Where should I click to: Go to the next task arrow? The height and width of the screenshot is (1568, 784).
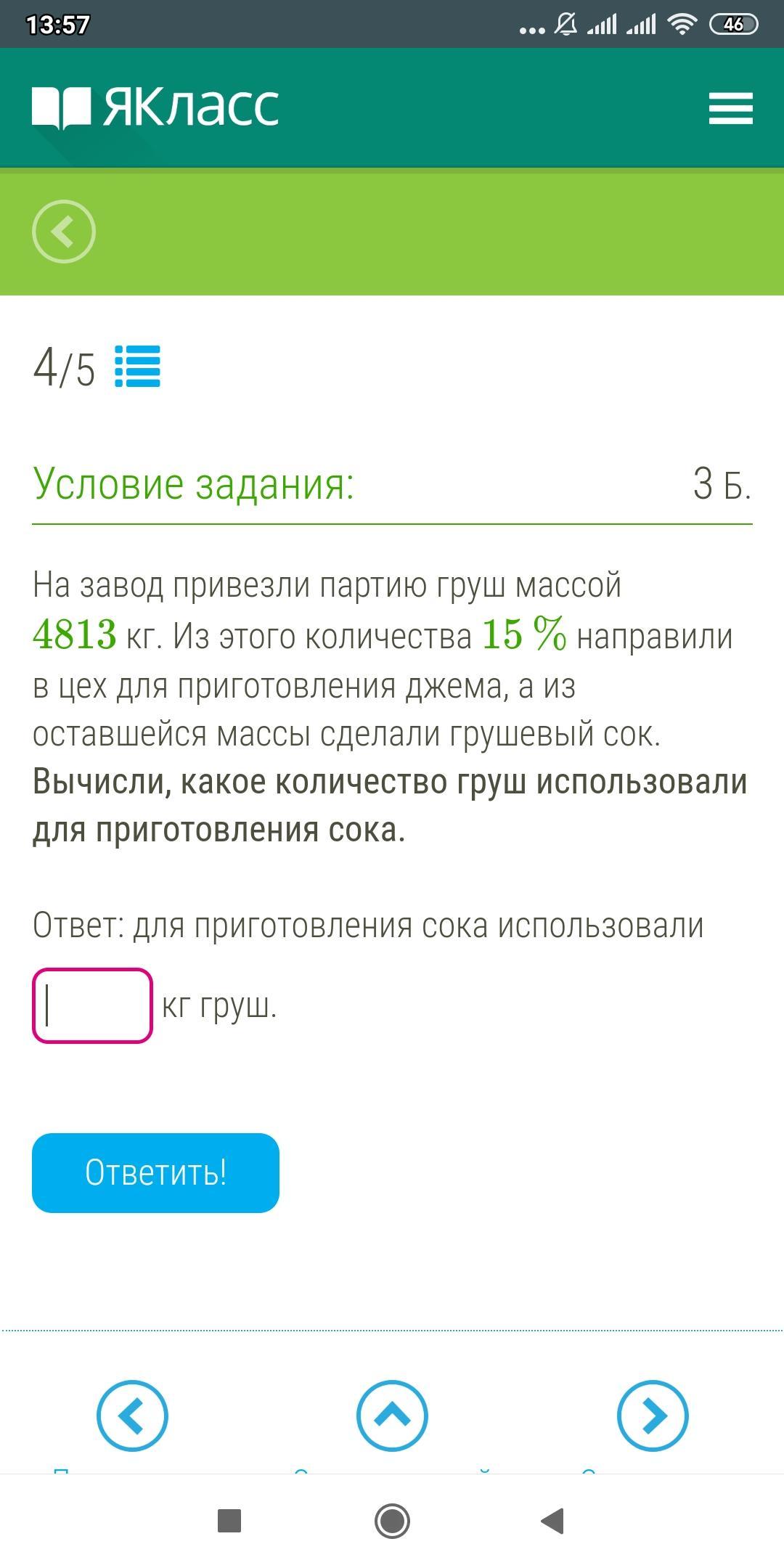[x=652, y=1415]
